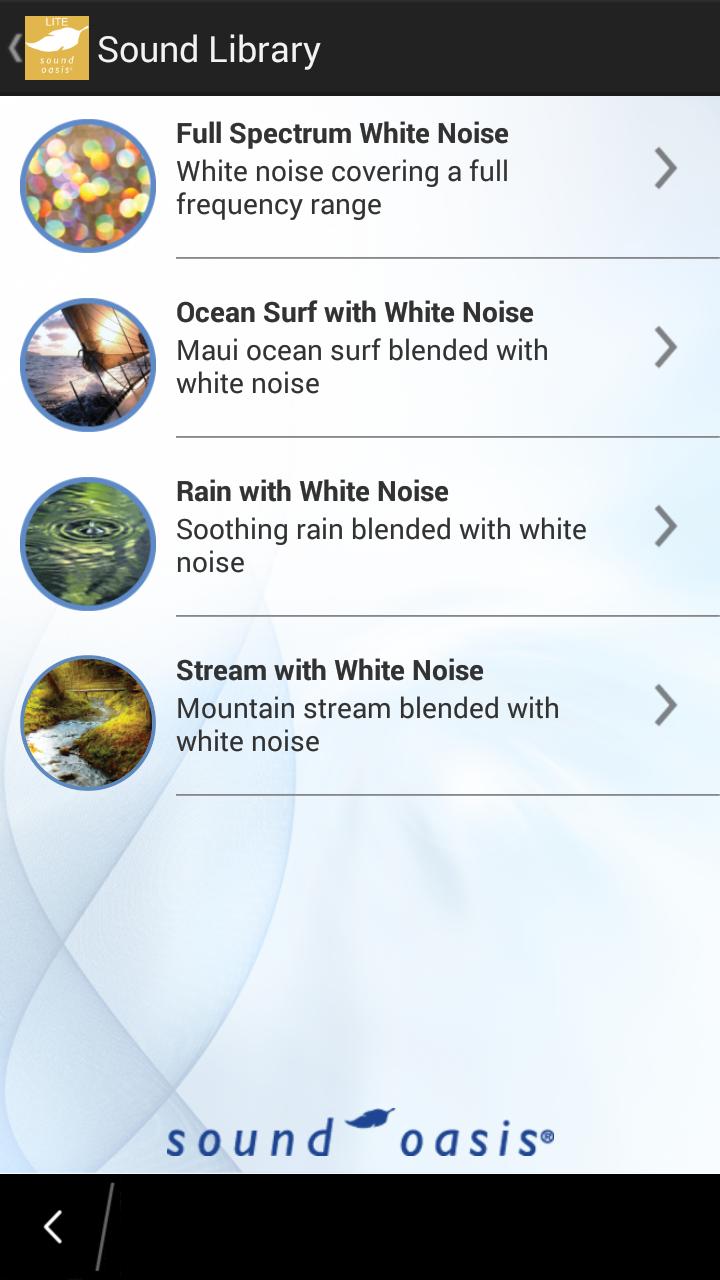Tap the Maui ocean surf description text

coord(362,366)
